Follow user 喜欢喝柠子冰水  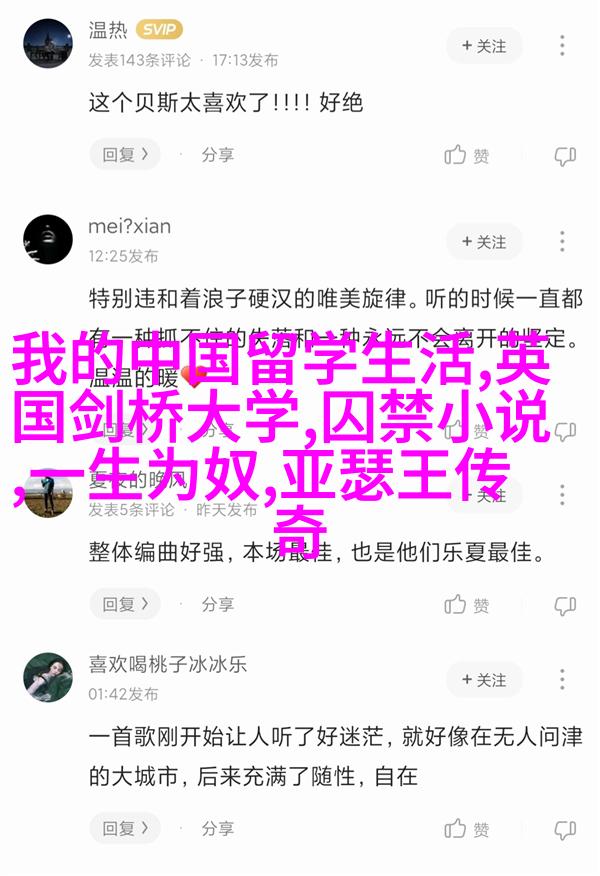pos(485,680)
